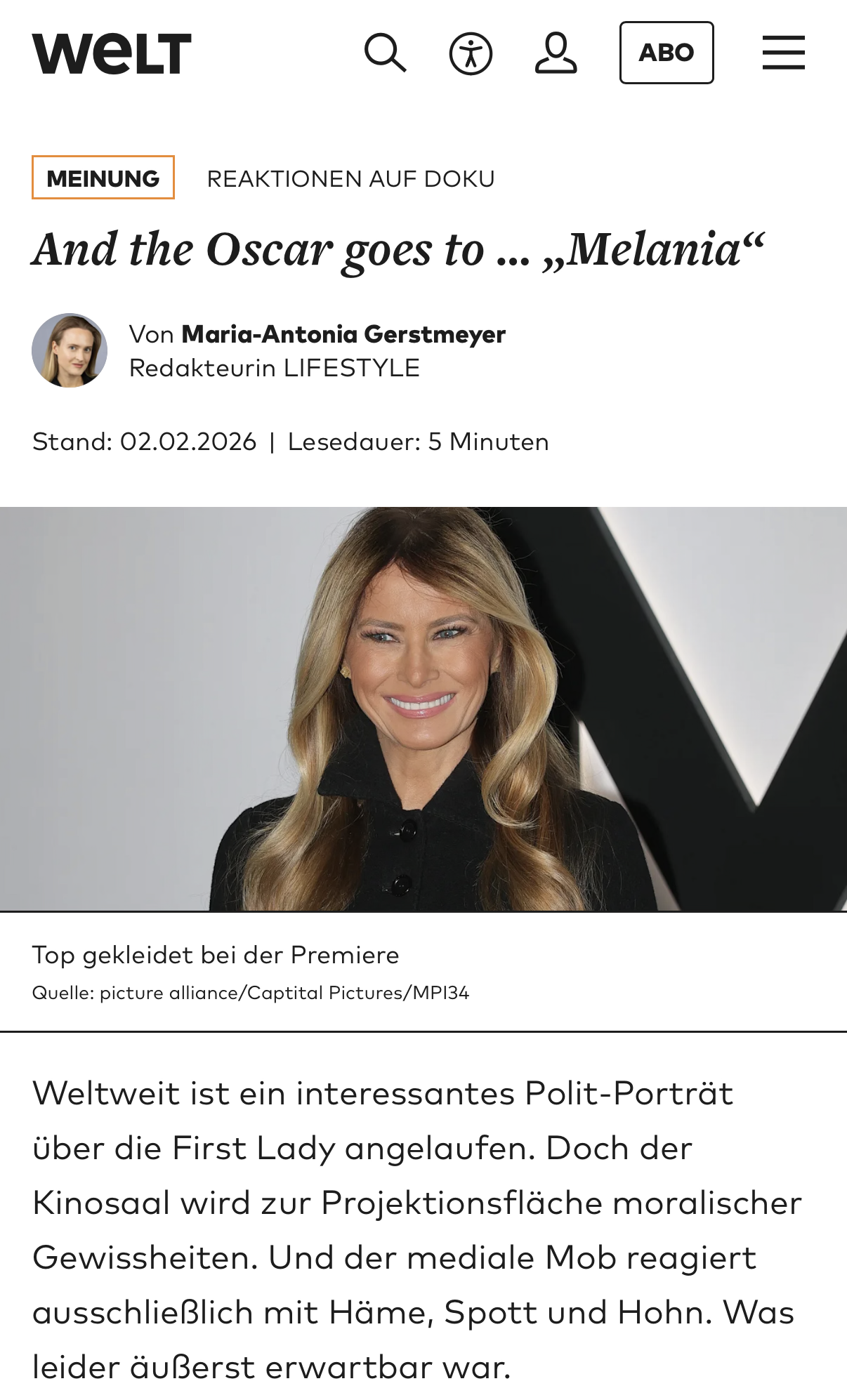Go to WELT homepage via logo
The width and height of the screenshot is (847, 1400).
112,53
